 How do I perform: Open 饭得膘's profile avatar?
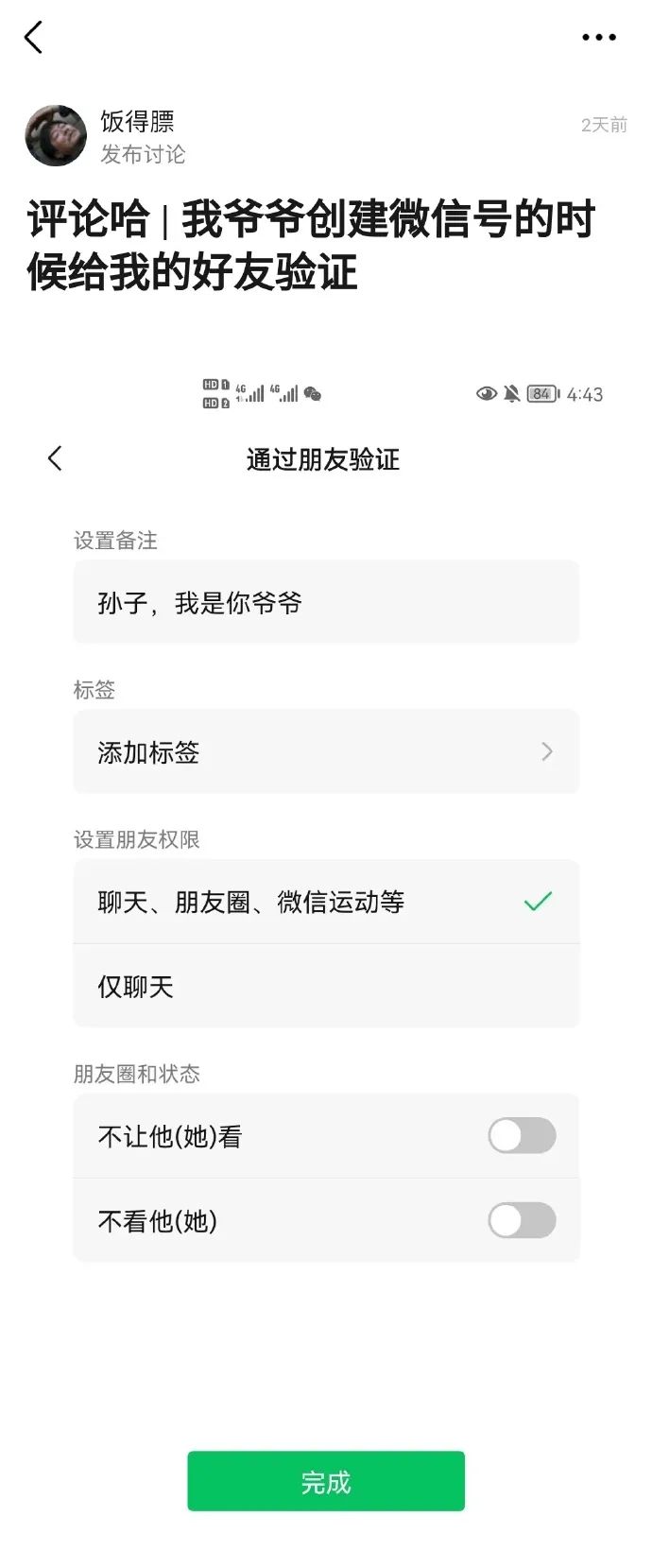(56, 136)
